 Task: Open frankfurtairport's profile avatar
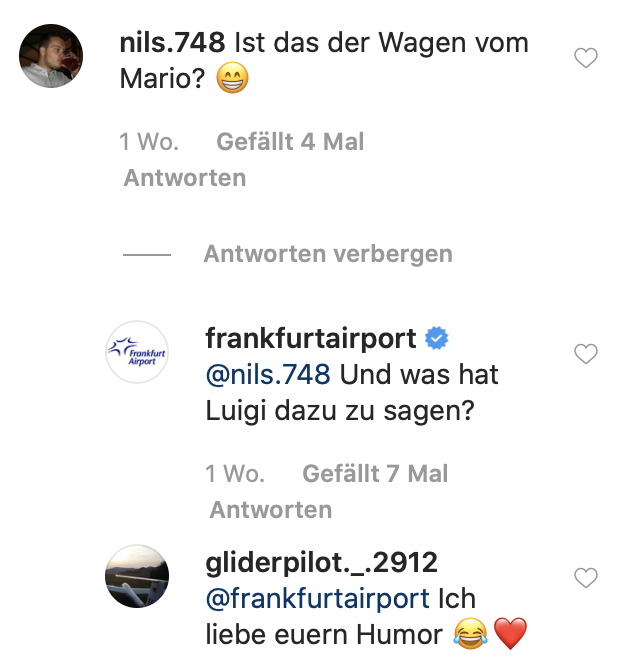click(137, 352)
